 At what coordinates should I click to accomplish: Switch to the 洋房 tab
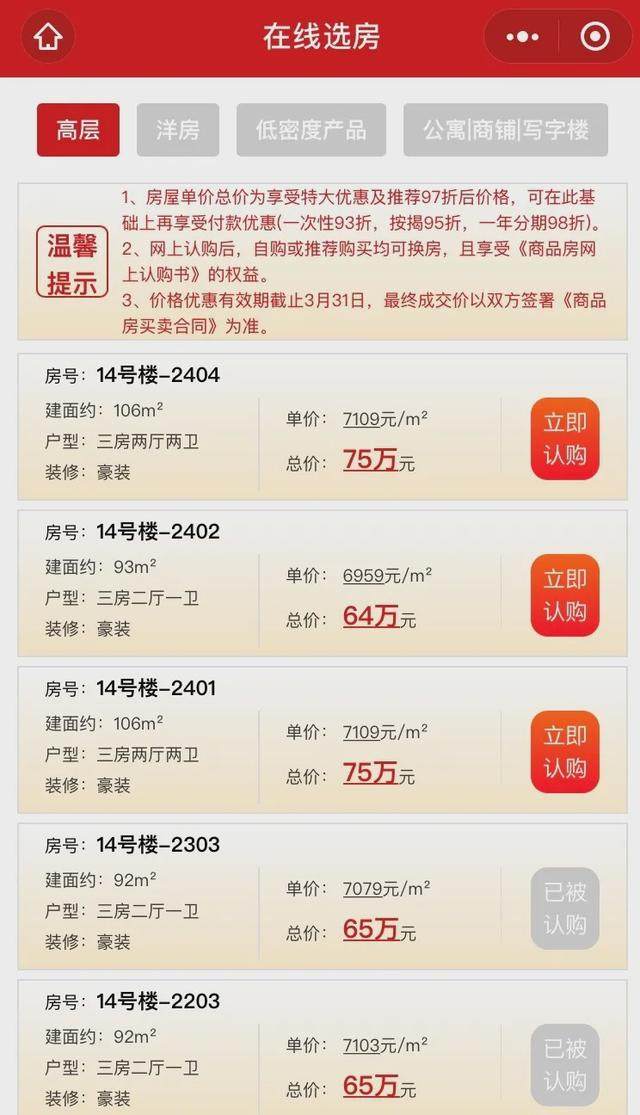tap(178, 130)
